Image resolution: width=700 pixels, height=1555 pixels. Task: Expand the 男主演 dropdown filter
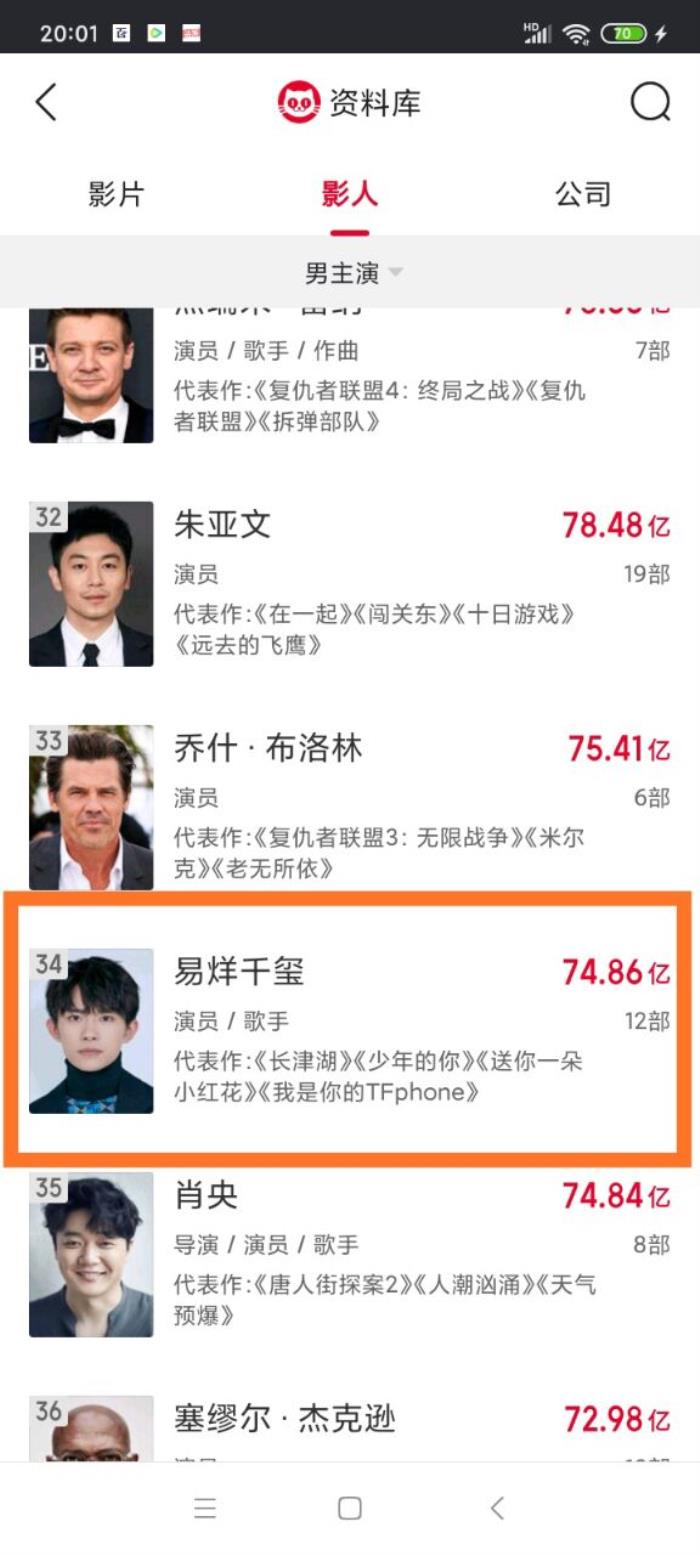353,272
